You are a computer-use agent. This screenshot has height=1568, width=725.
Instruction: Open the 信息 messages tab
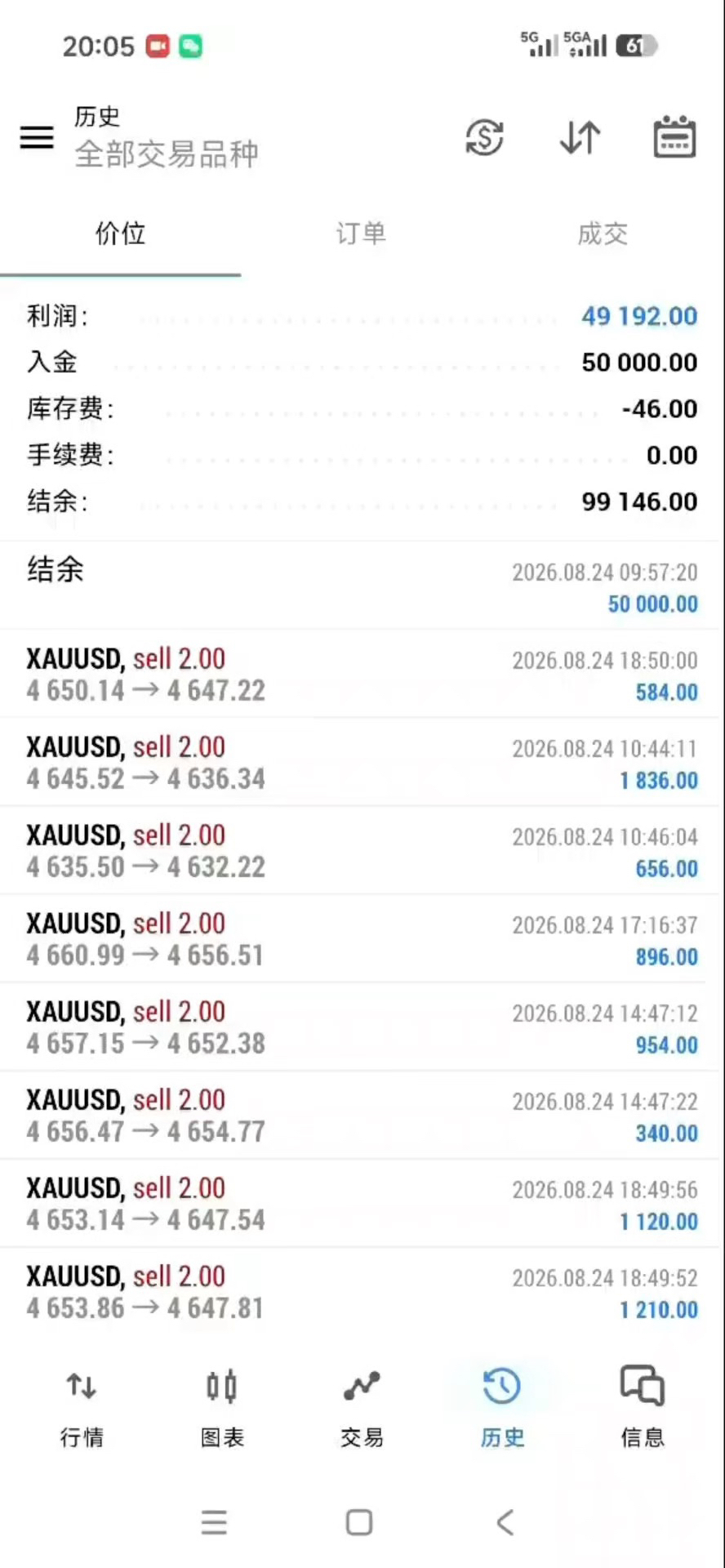(x=643, y=1408)
